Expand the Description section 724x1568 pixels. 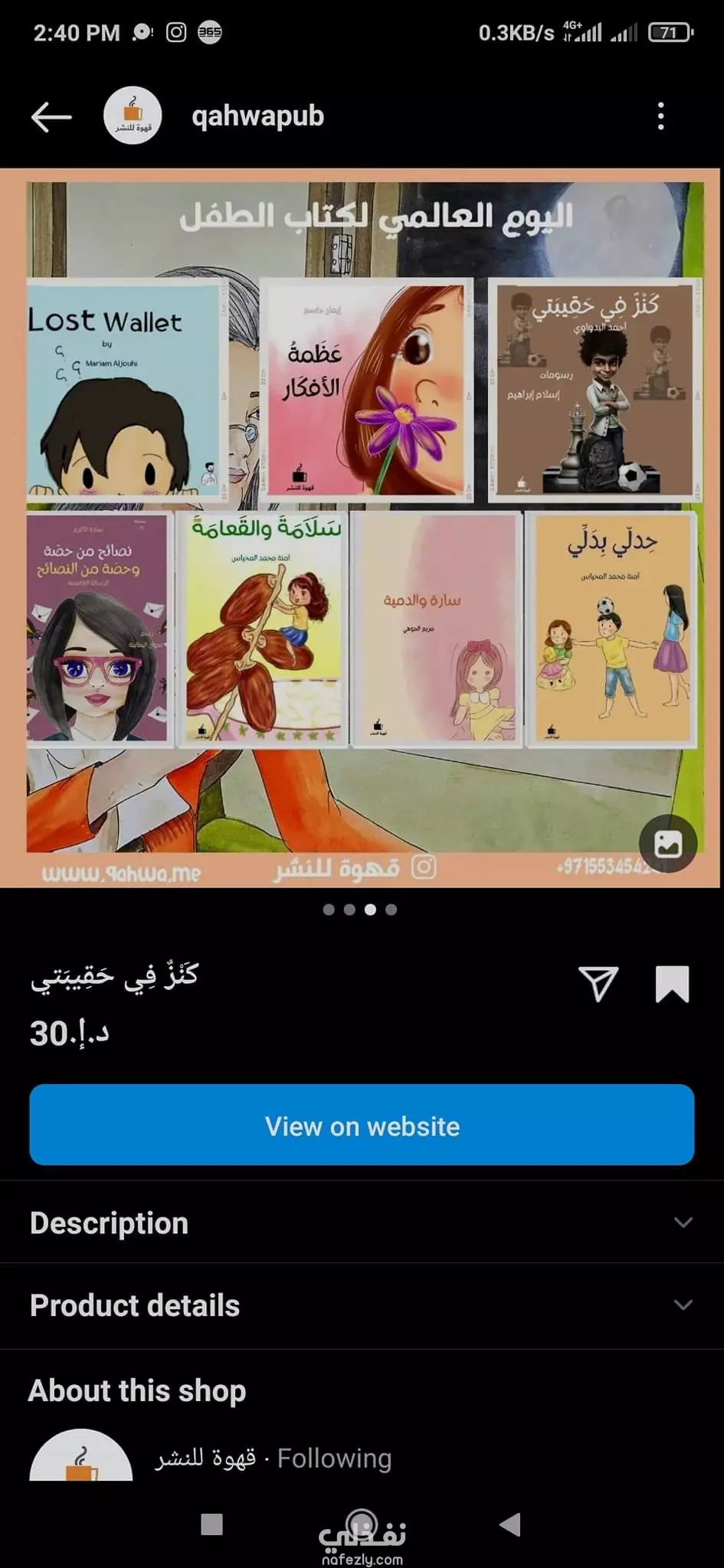[362, 1223]
